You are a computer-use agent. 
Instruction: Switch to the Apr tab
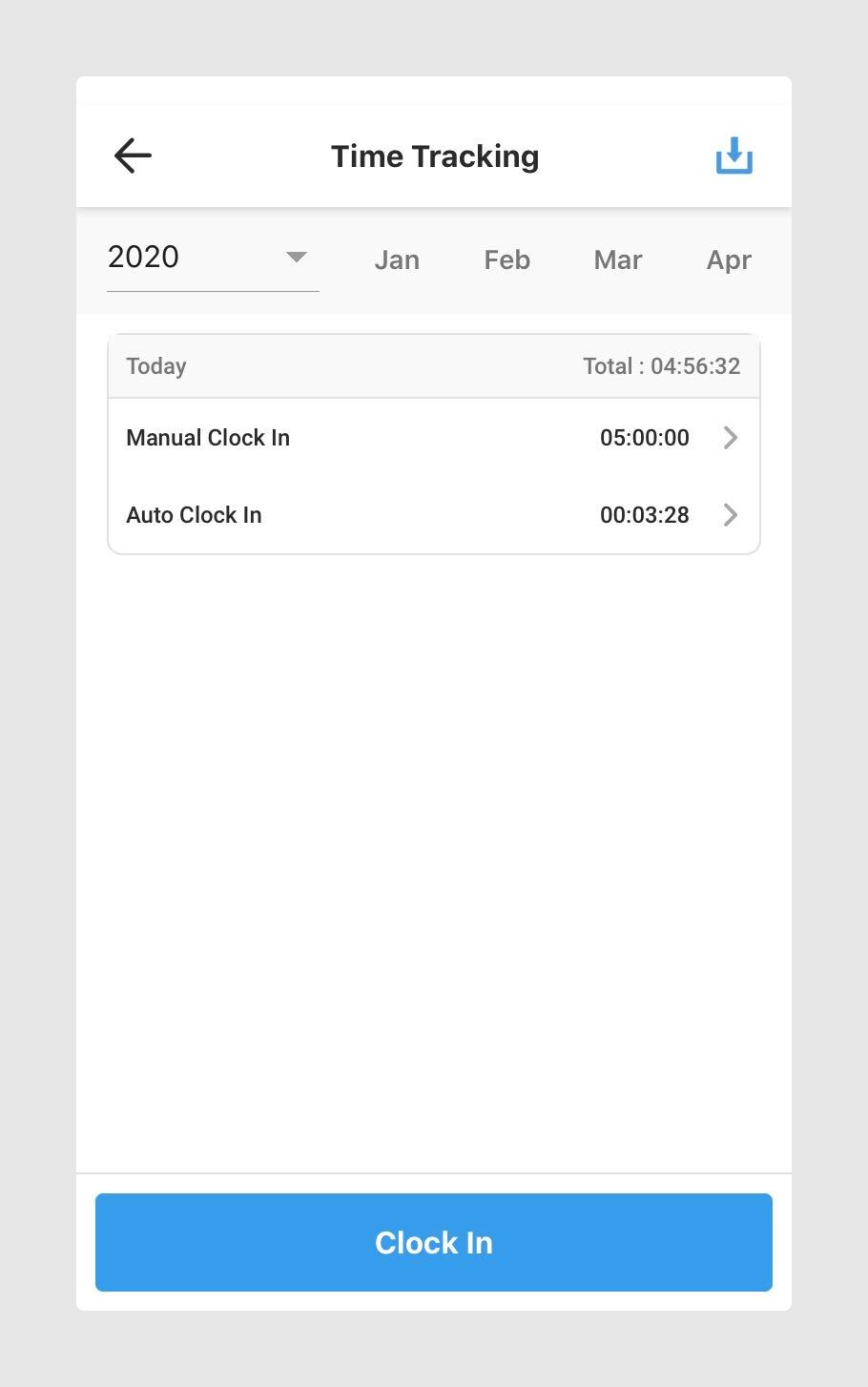729,259
